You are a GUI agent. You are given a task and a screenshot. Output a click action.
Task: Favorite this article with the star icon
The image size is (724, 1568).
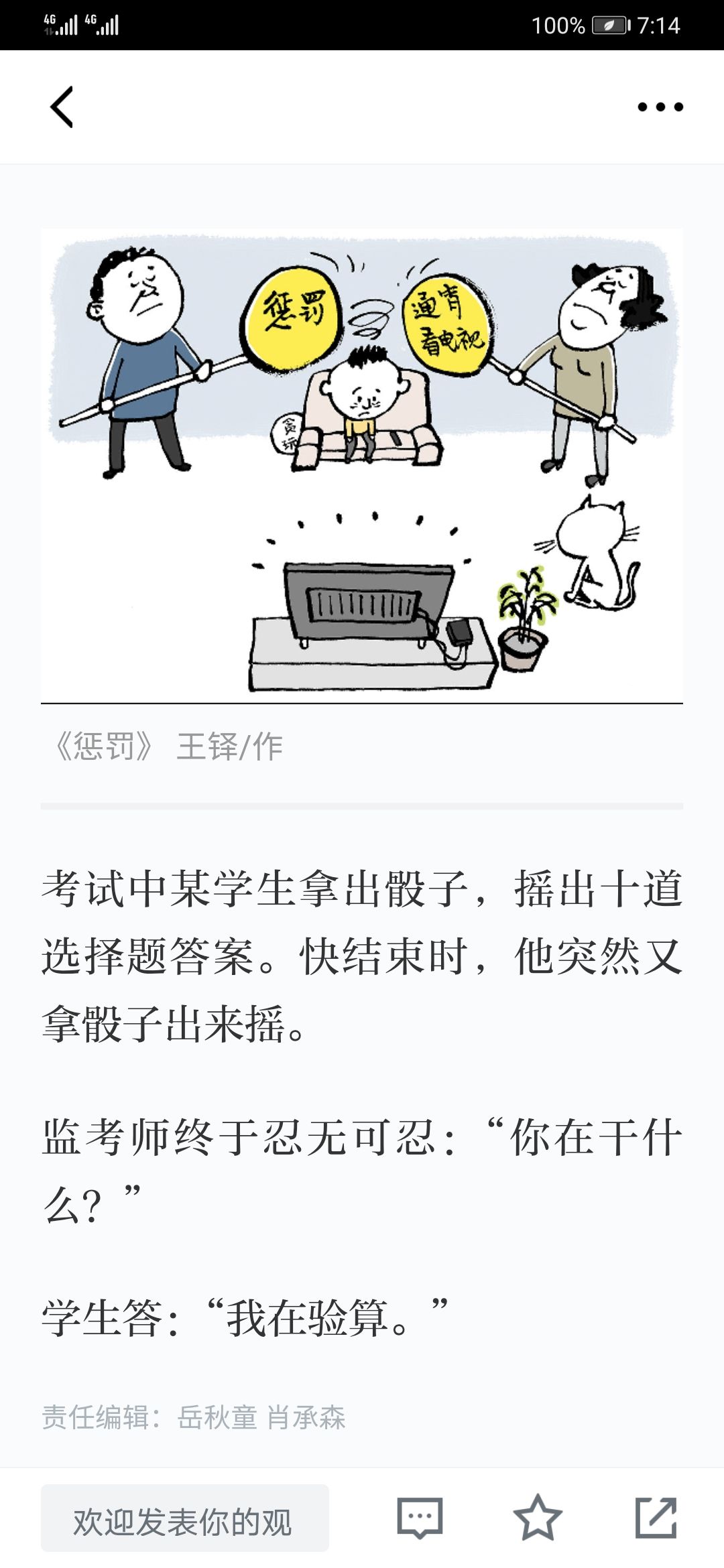(538, 1517)
